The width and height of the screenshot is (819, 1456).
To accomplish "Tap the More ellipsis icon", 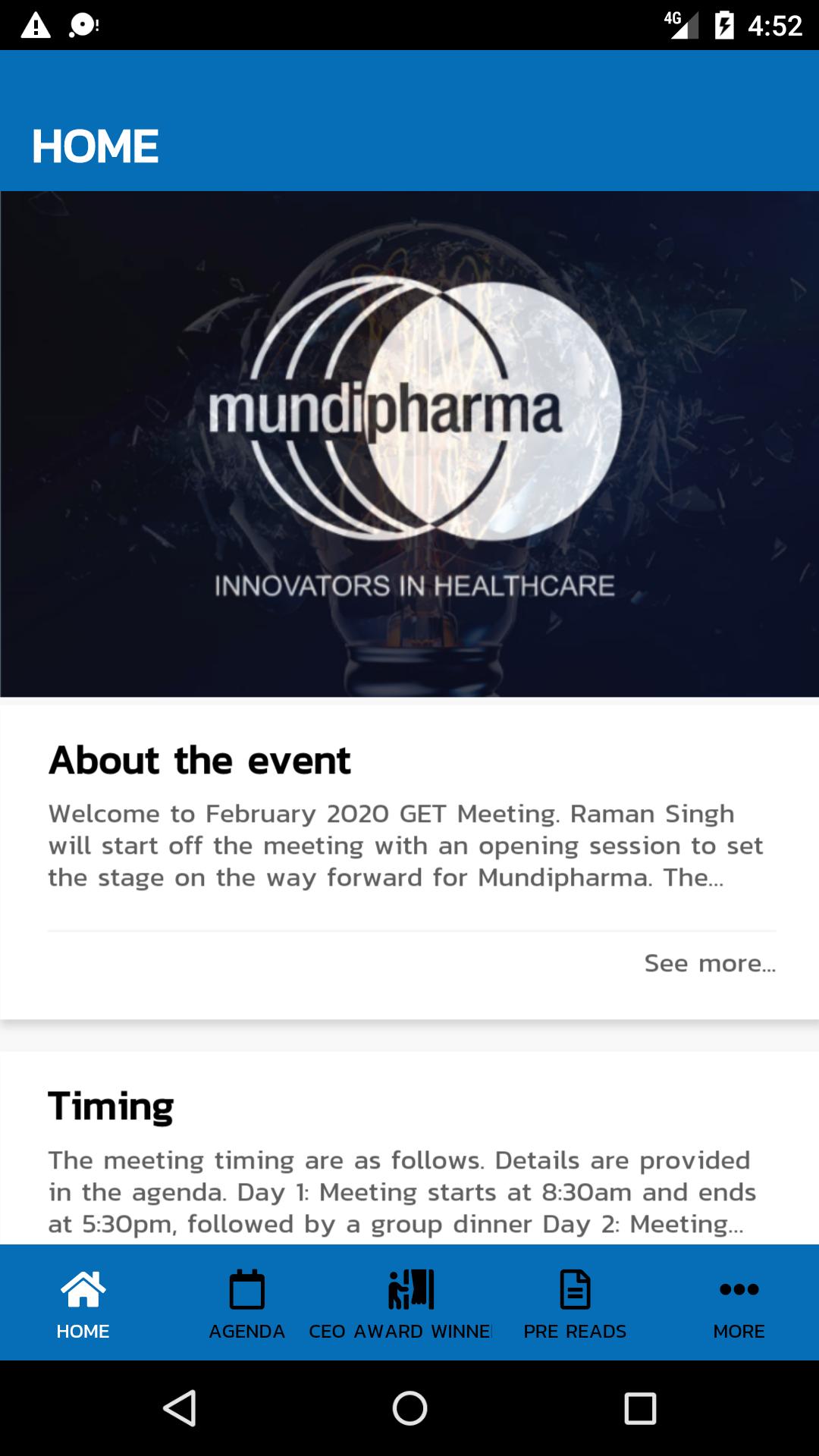I will pyautogui.click(x=738, y=1289).
